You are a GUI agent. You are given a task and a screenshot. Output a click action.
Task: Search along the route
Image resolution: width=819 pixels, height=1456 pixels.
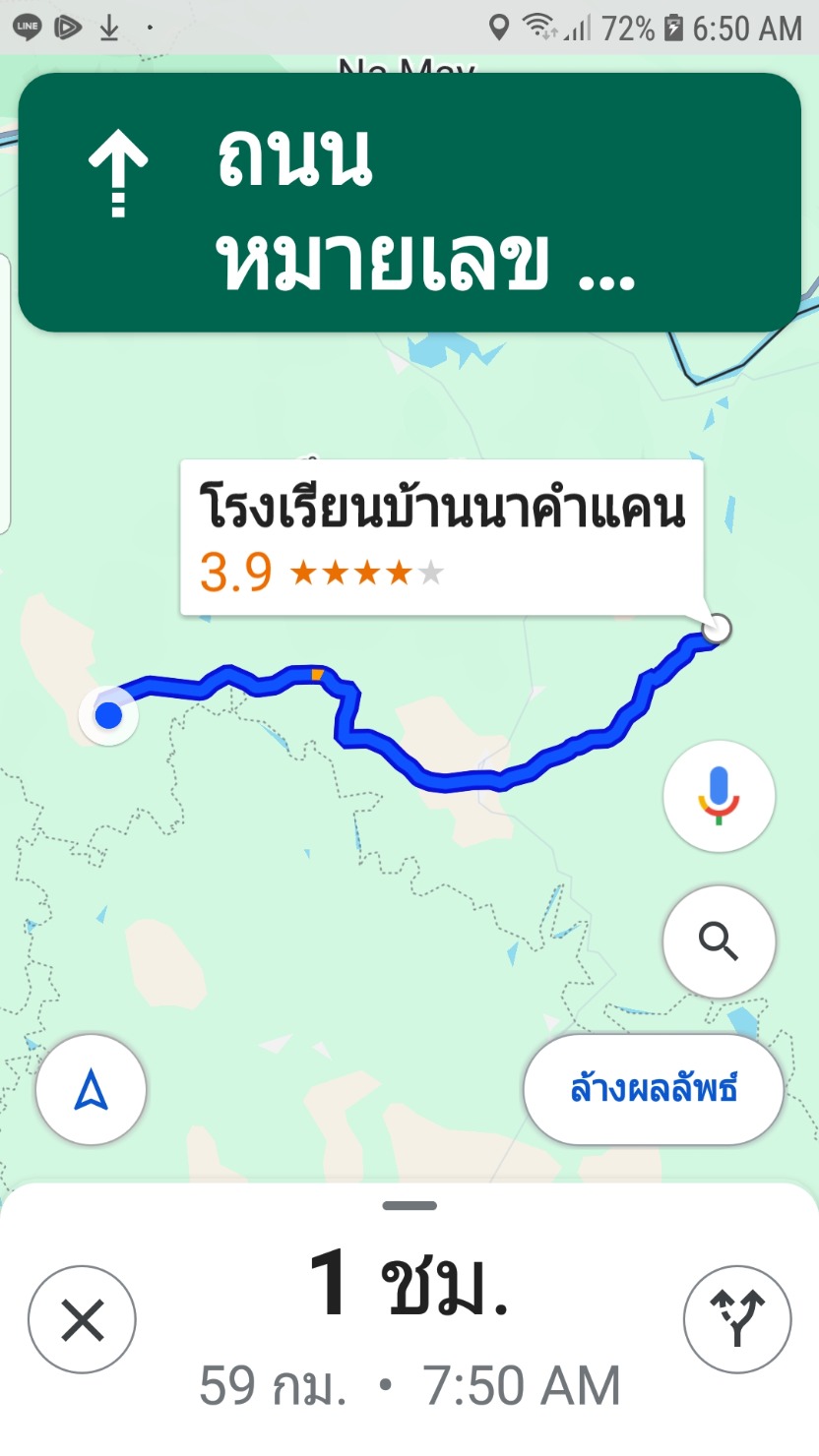point(719,941)
